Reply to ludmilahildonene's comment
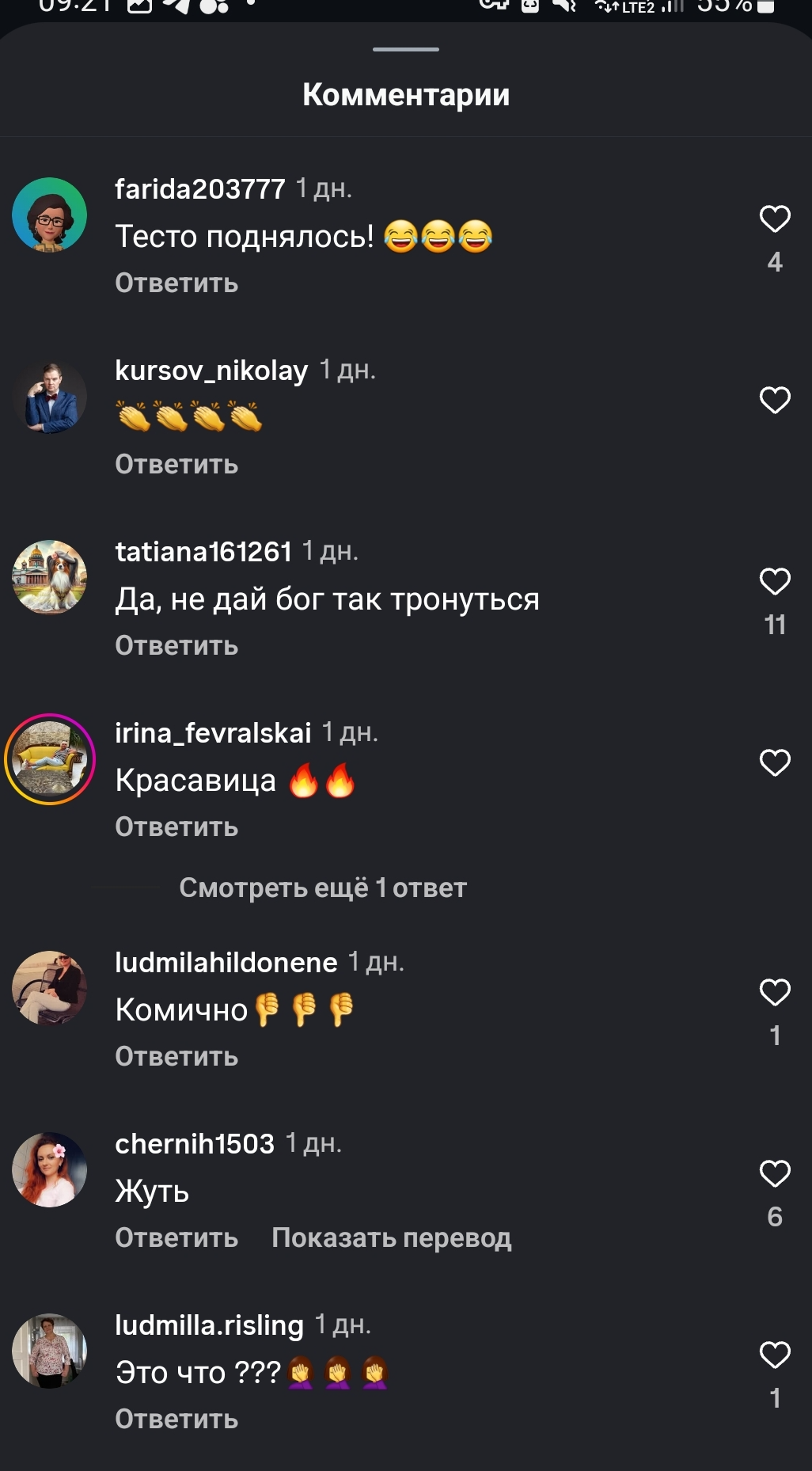The height and width of the screenshot is (1471, 812). pos(176,1057)
